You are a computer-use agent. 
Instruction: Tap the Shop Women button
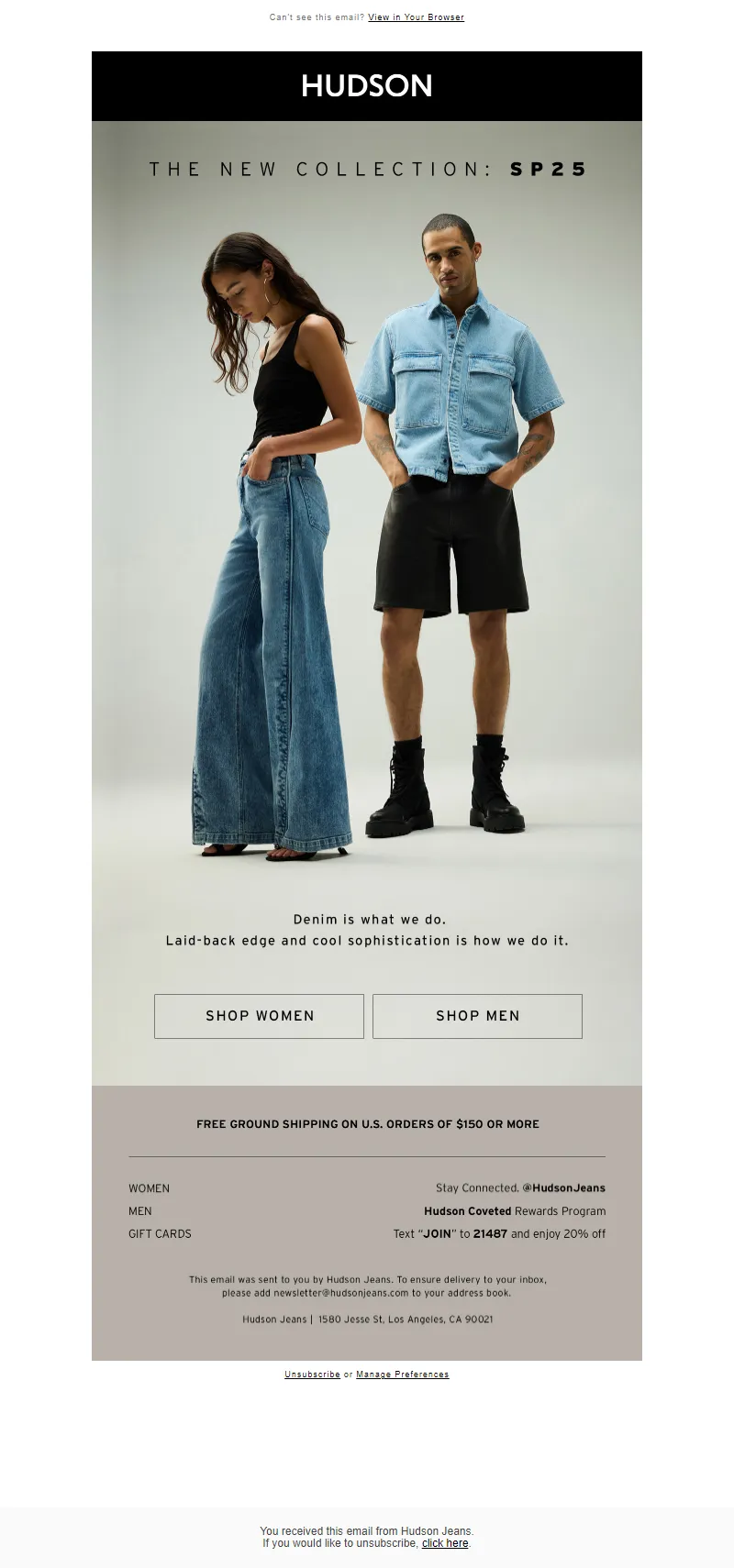(x=259, y=1016)
